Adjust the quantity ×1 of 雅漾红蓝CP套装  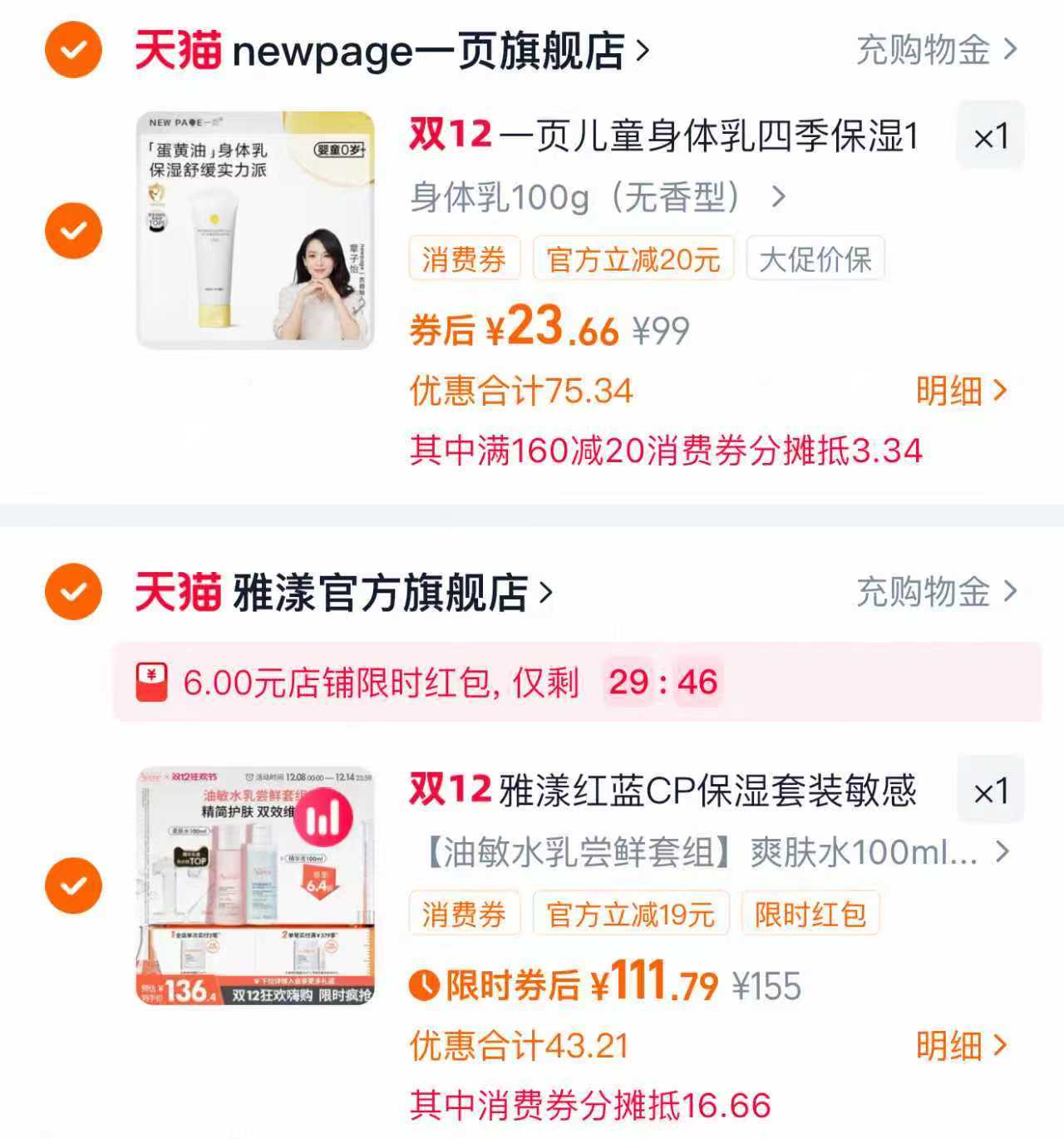tap(990, 791)
